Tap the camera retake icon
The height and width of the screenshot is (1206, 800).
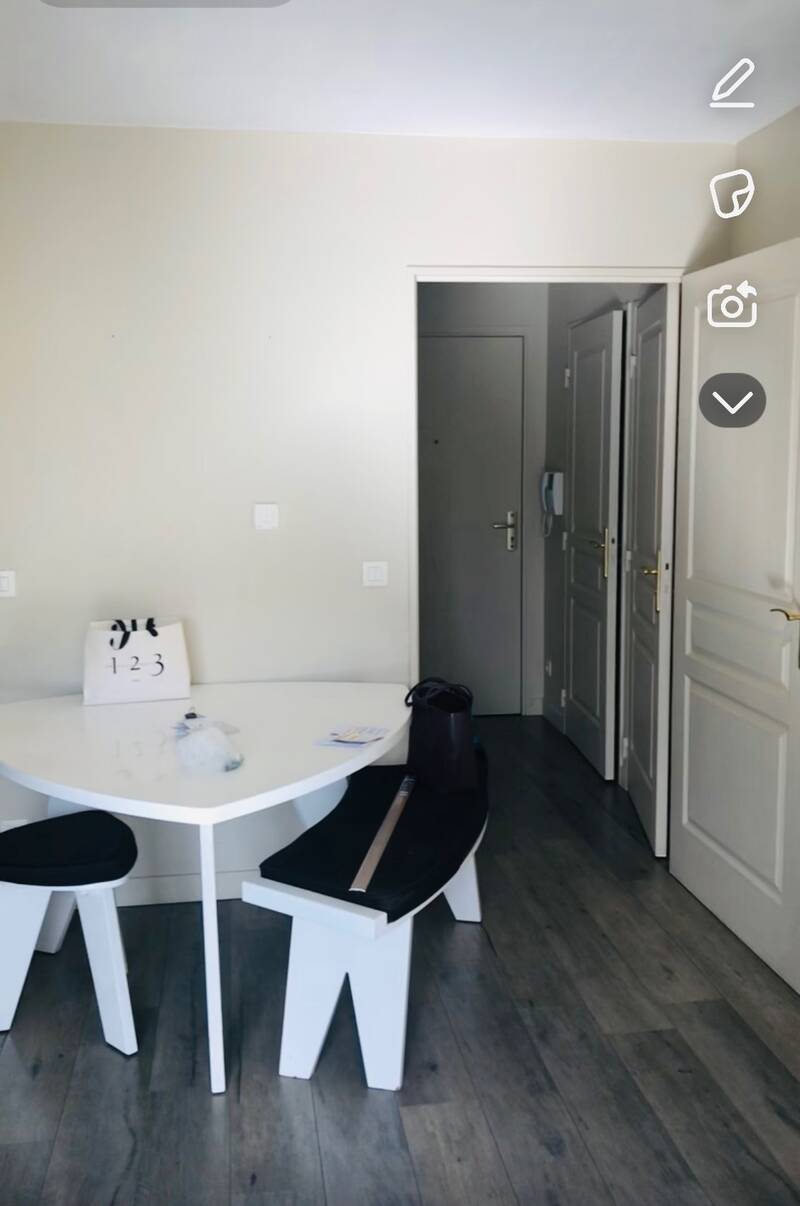click(x=732, y=304)
